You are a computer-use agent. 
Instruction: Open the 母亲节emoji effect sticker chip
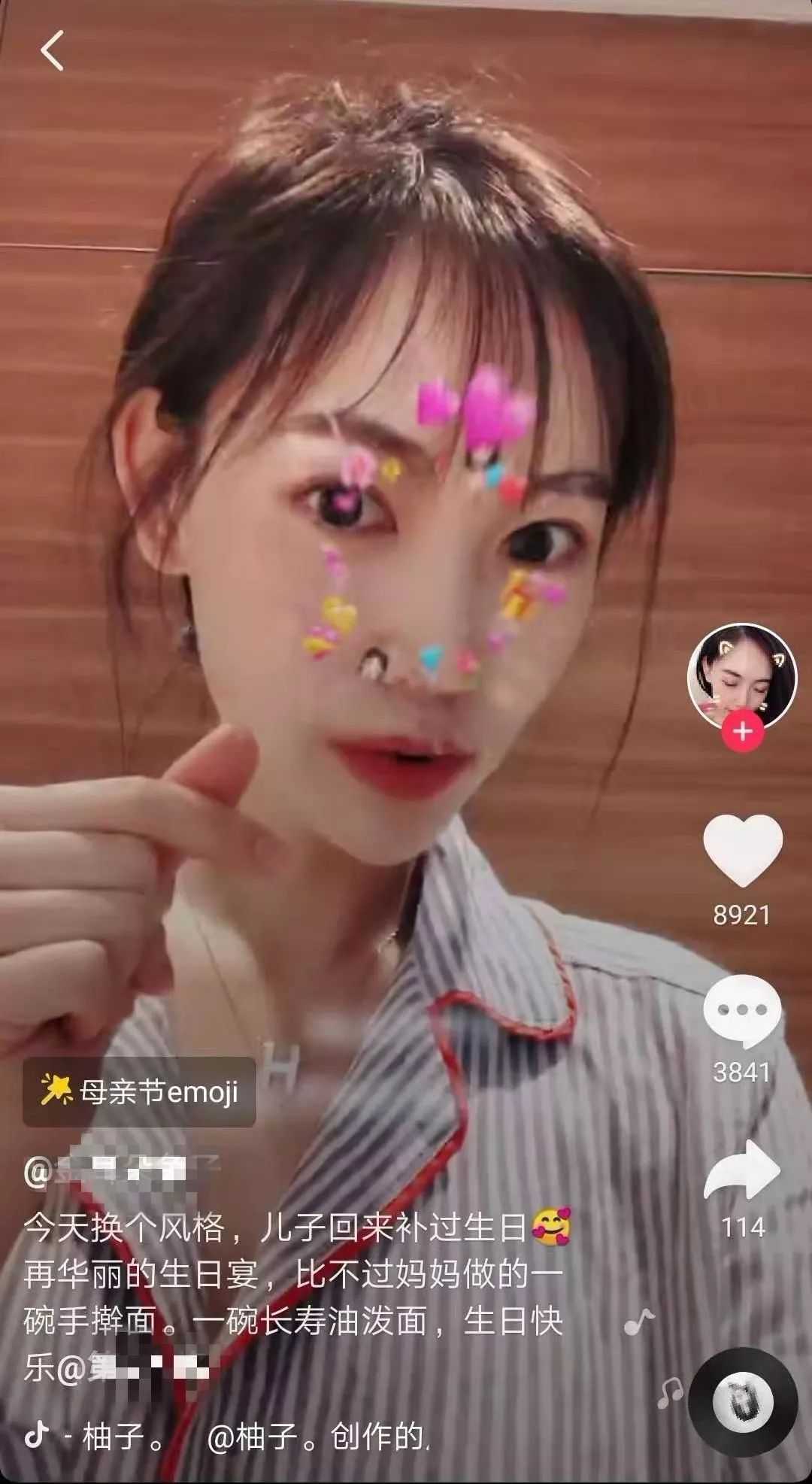[x=139, y=1092]
